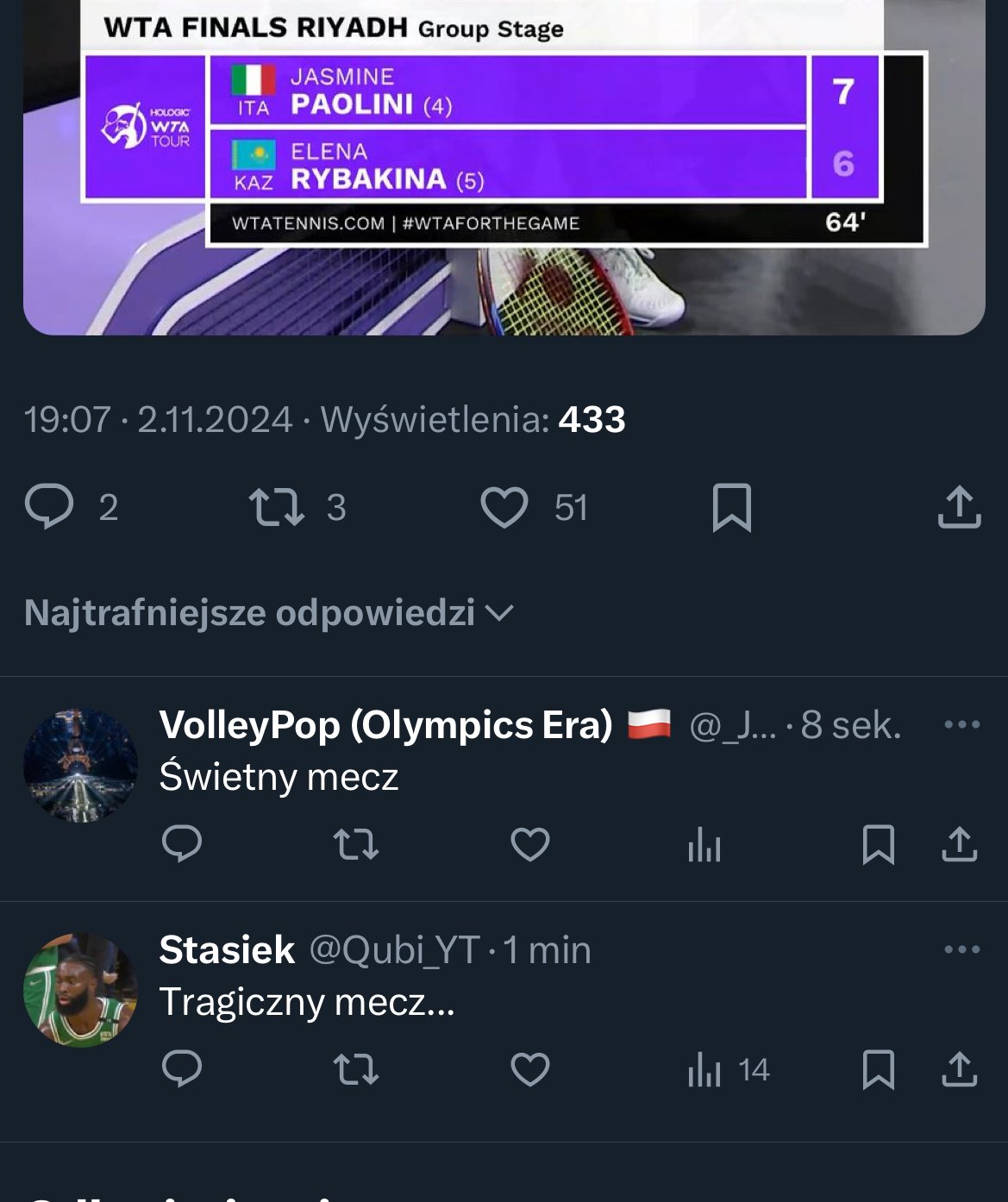Open VolleyPop's profile picture
Screen dimensions: 1008x1202
(80, 766)
